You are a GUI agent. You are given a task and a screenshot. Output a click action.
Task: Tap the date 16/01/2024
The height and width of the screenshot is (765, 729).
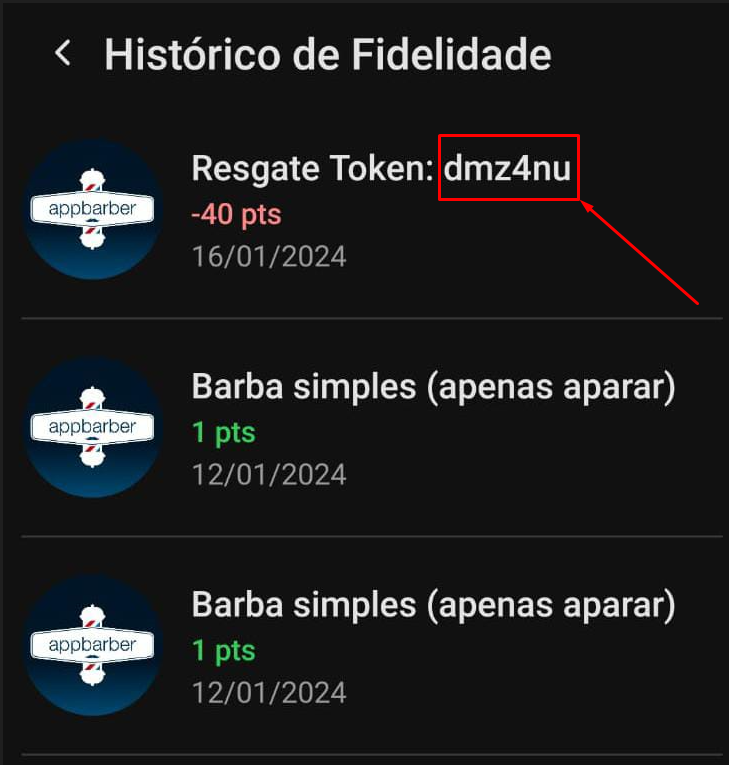[x=270, y=256]
